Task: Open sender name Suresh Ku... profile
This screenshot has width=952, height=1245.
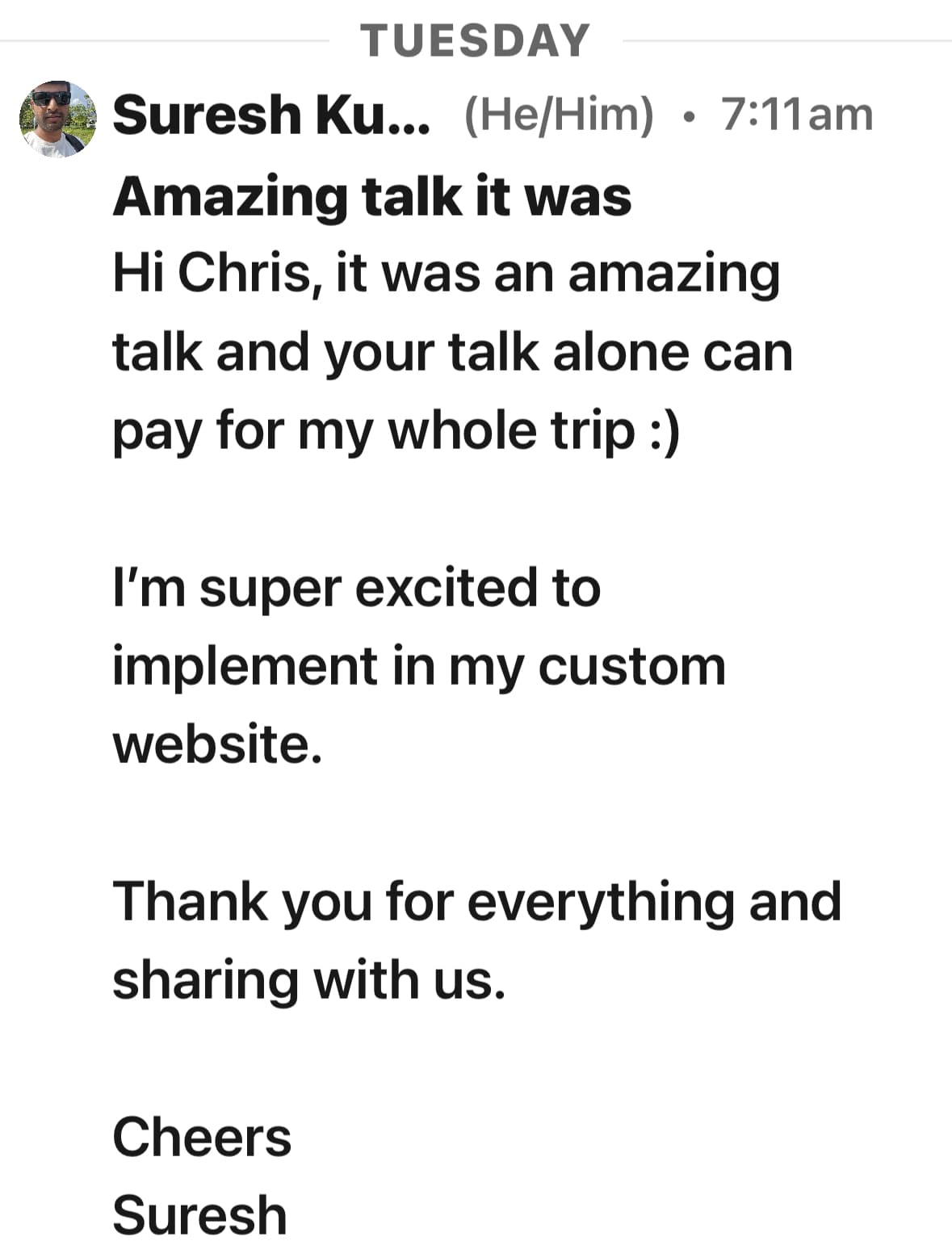Action: click(271, 115)
